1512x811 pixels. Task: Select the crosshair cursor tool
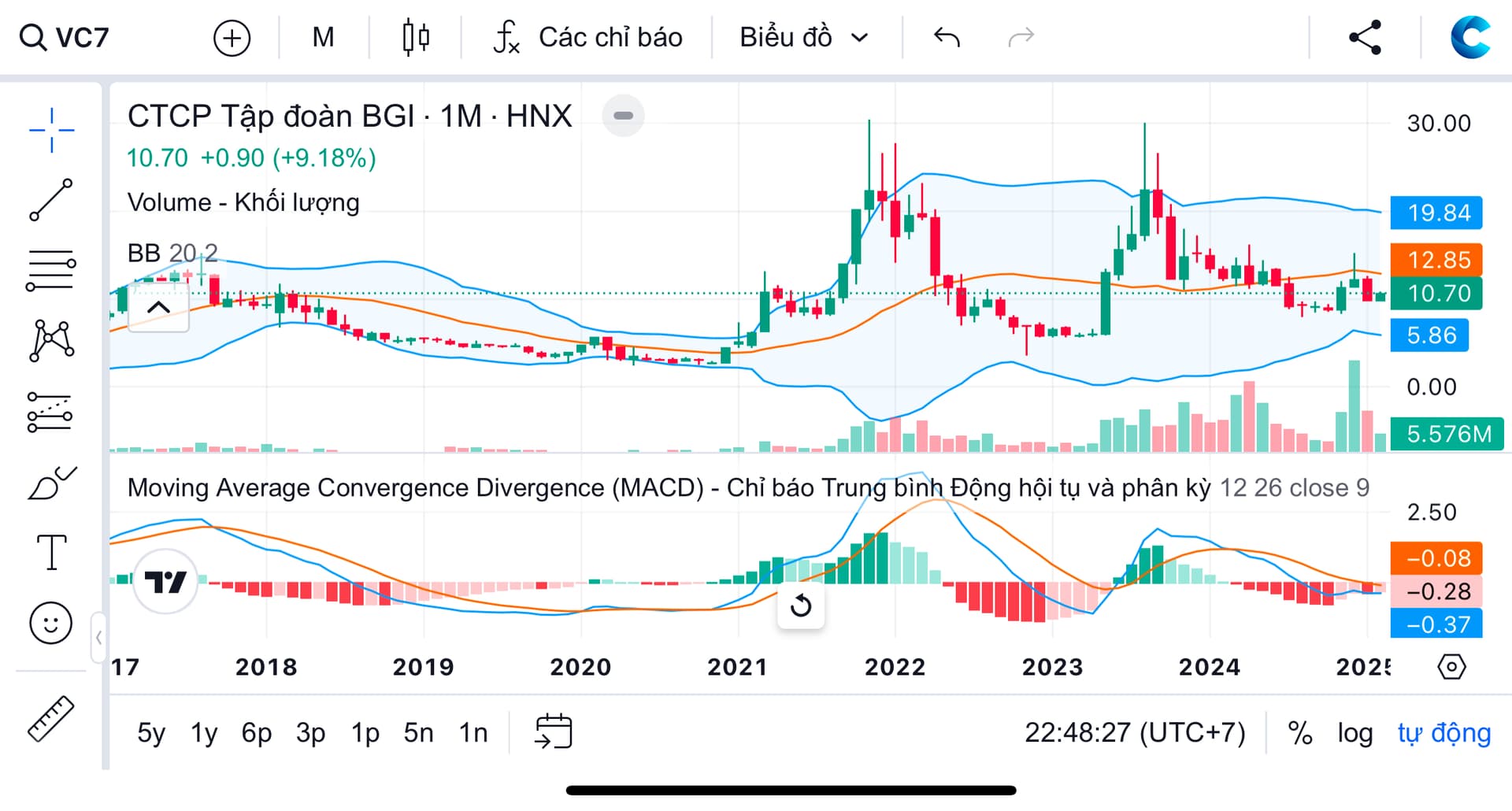coord(51,130)
